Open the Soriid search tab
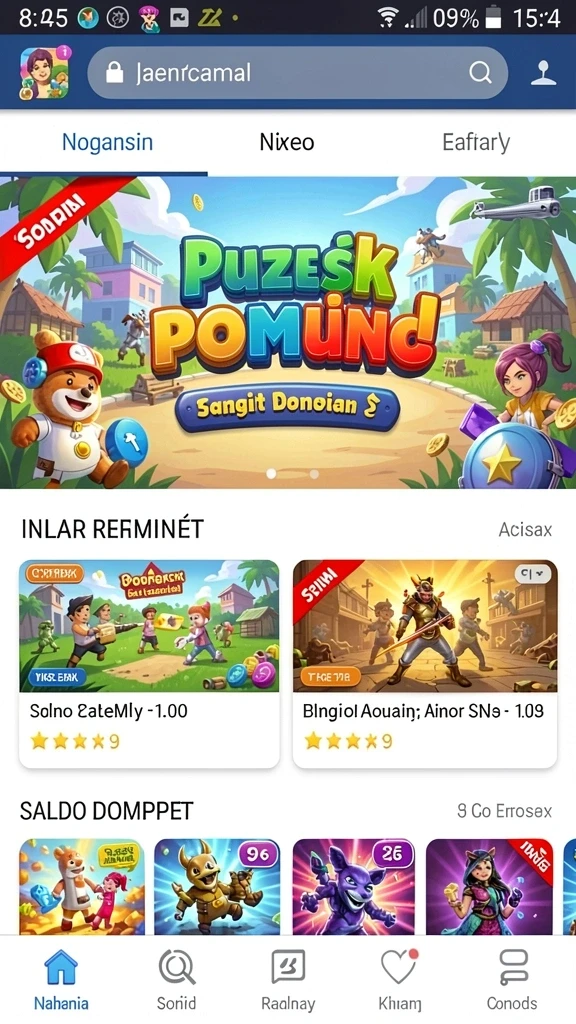The width and height of the screenshot is (576, 1024). pos(176,980)
